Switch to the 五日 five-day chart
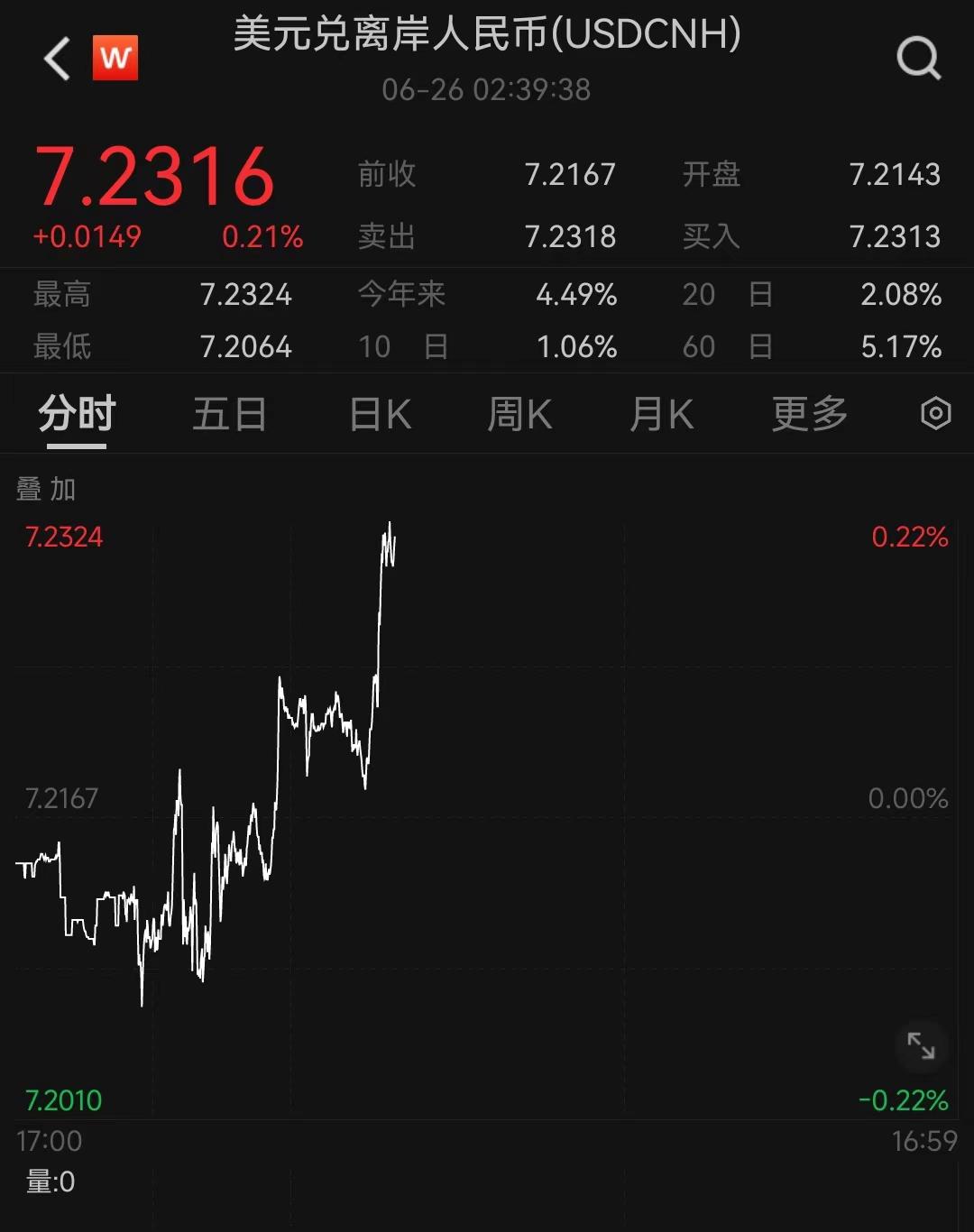 pos(230,414)
